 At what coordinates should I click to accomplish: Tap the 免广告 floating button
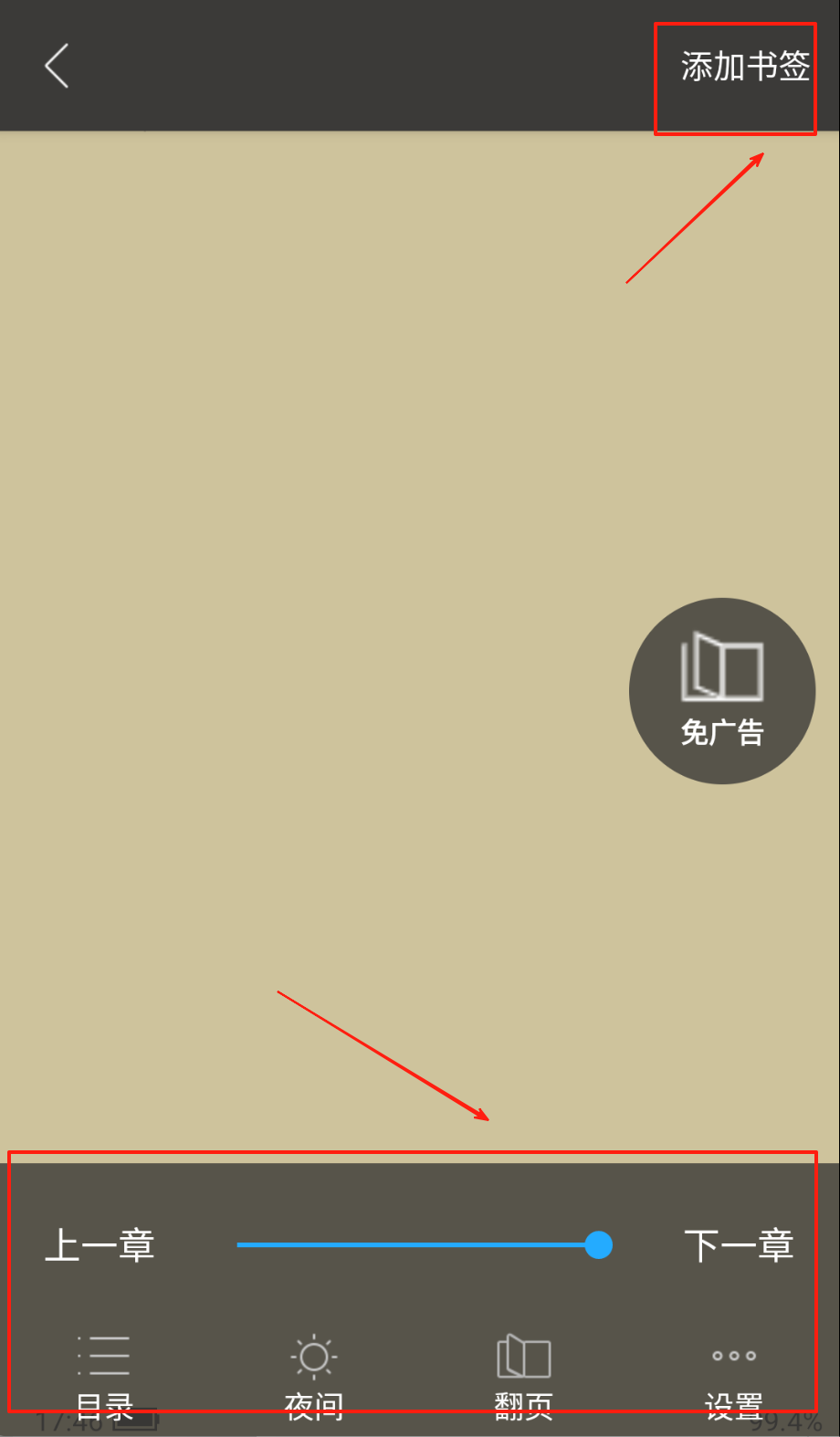click(721, 691)
